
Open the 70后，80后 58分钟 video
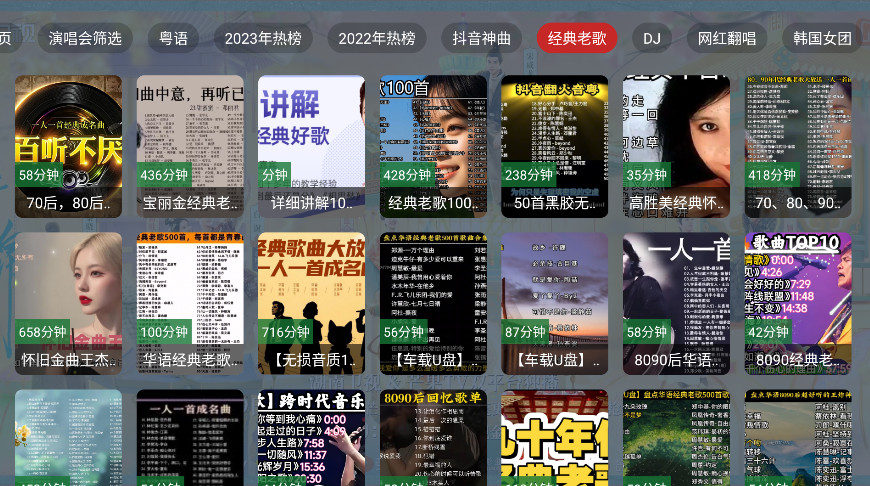click(x=68, y=146)
